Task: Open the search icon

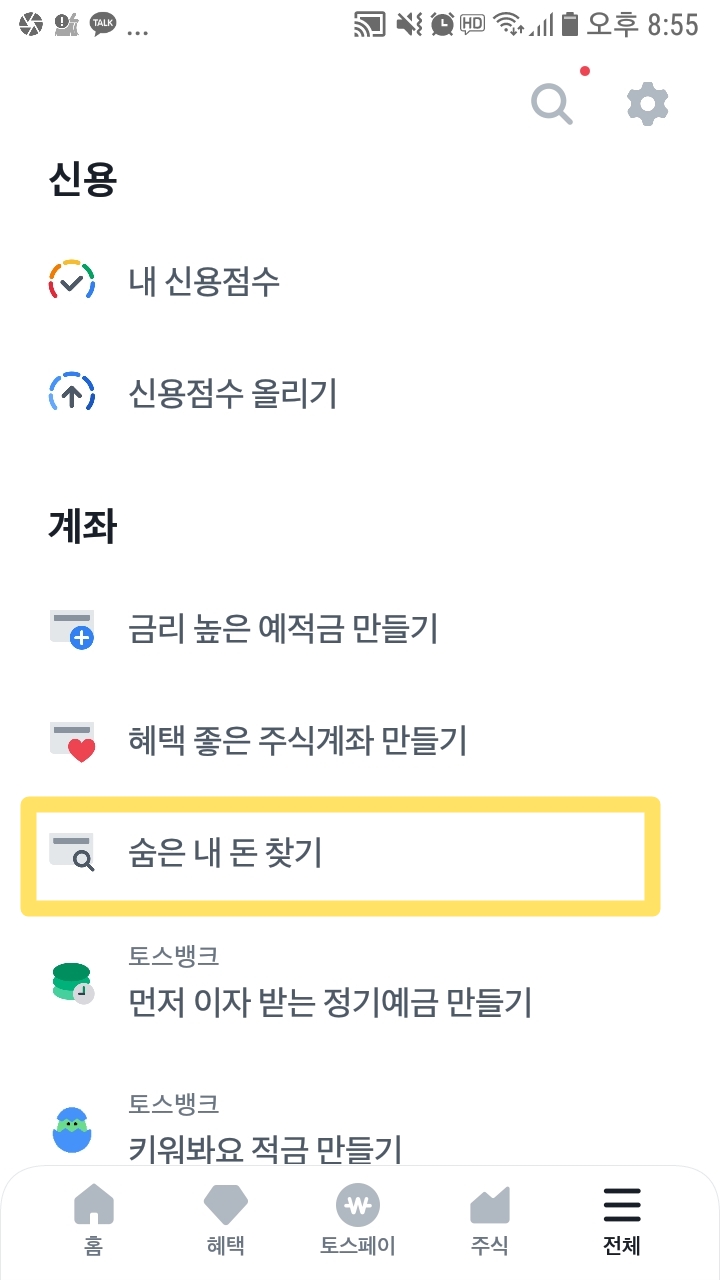Action: click(551, 104)
